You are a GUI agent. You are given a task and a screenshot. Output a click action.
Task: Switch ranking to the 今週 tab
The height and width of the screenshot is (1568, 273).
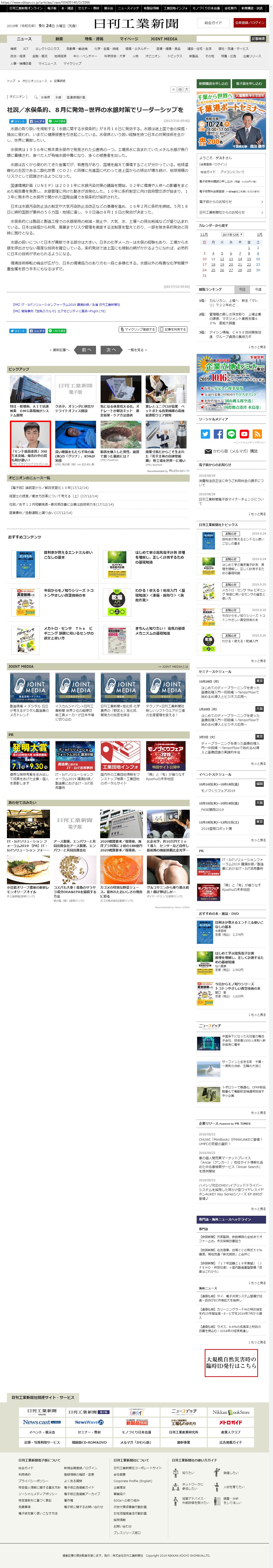(x=258, y=289)
